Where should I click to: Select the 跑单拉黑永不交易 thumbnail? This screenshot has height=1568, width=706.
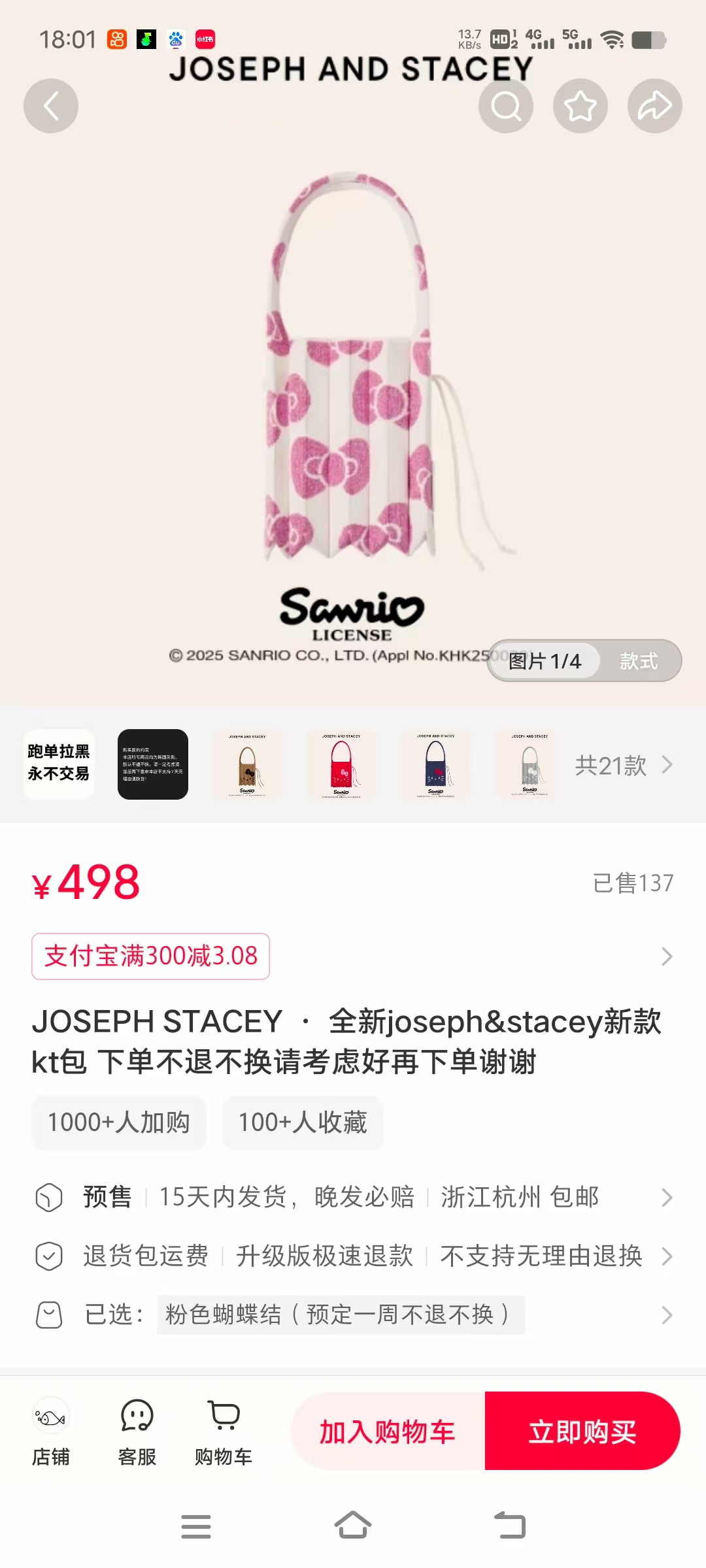click(59, 764)
